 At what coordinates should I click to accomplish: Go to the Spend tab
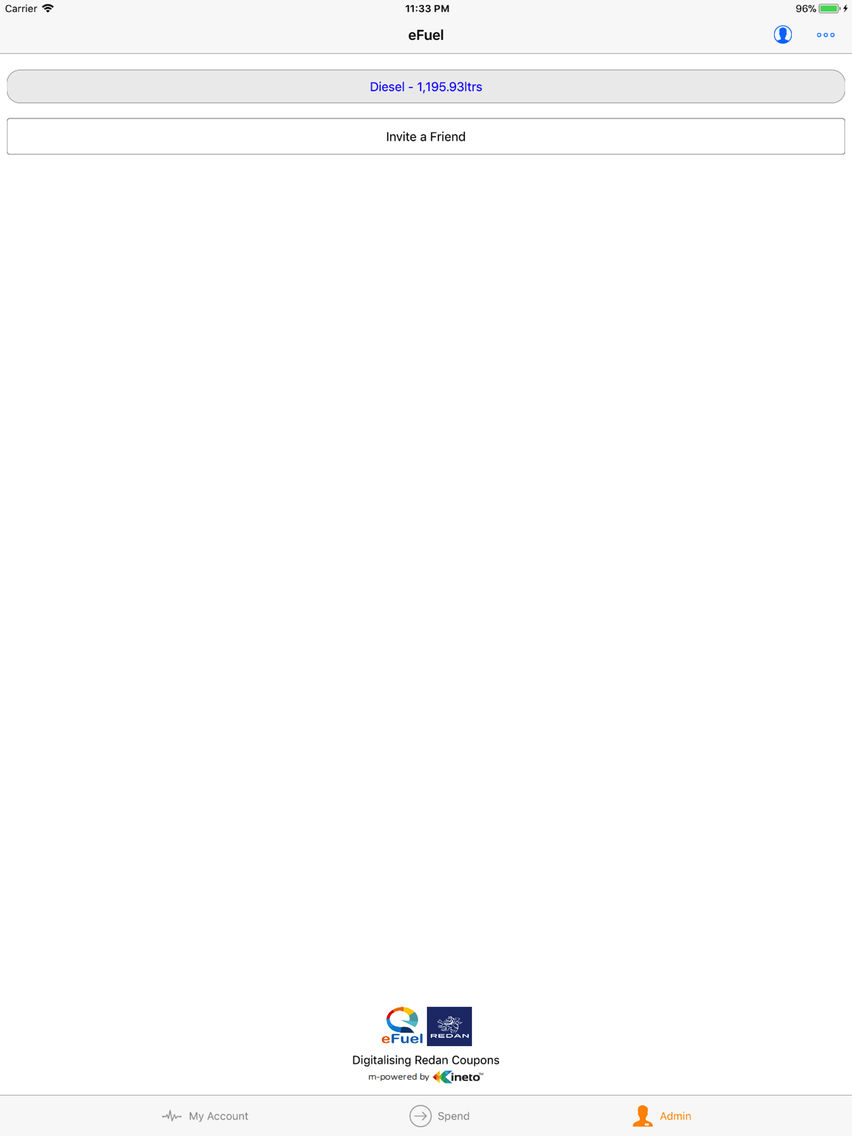point(439,1116)
